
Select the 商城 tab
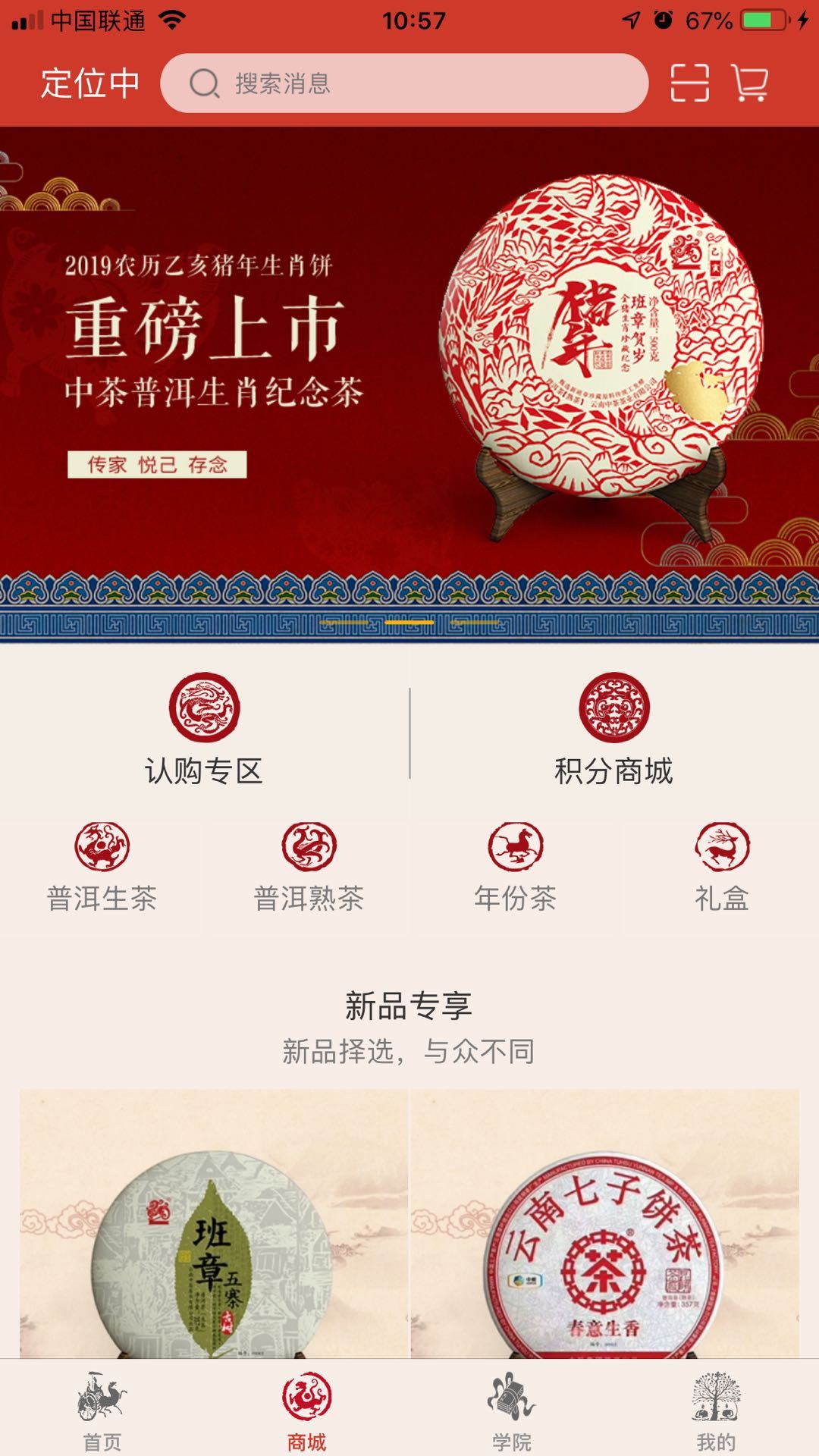pyautogui.click(x=306, y=1410)
